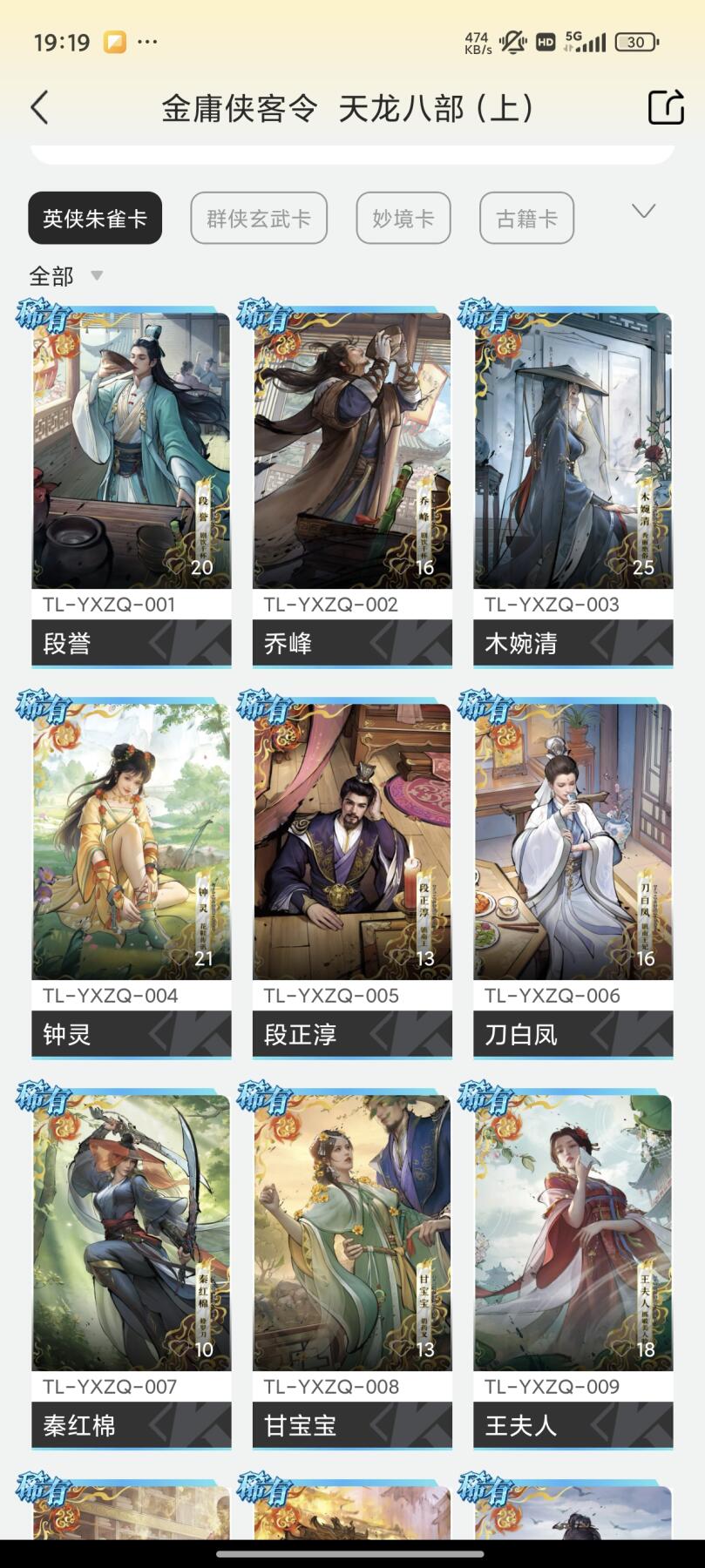
Task: Go back using the top-left arrow
Action: coord(40,108)
